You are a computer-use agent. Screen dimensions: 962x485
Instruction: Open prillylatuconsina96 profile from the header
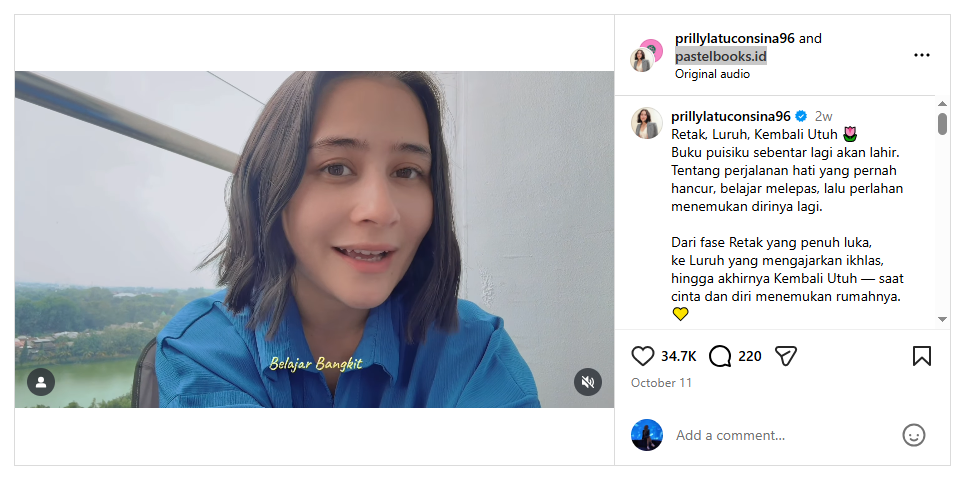point(734,38)
